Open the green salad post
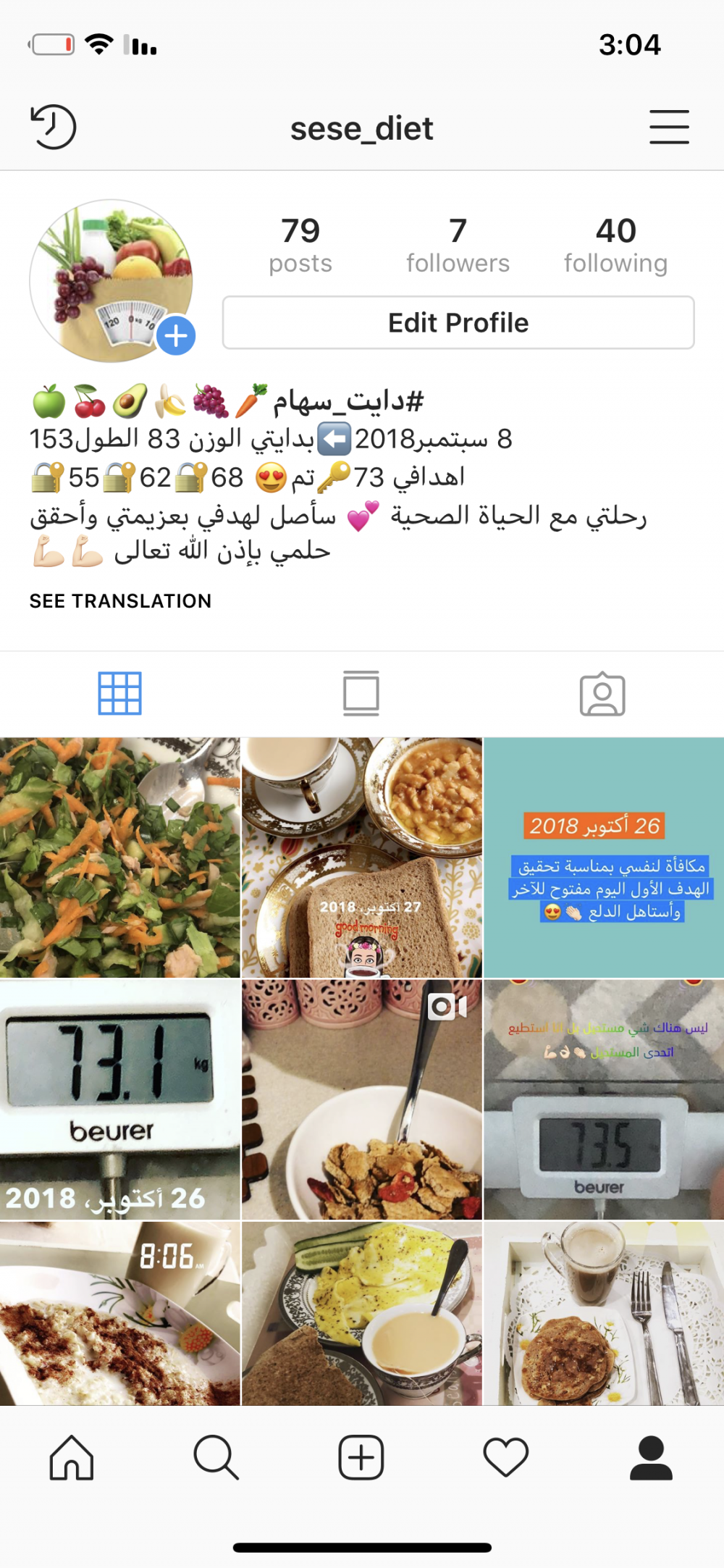 119,858
